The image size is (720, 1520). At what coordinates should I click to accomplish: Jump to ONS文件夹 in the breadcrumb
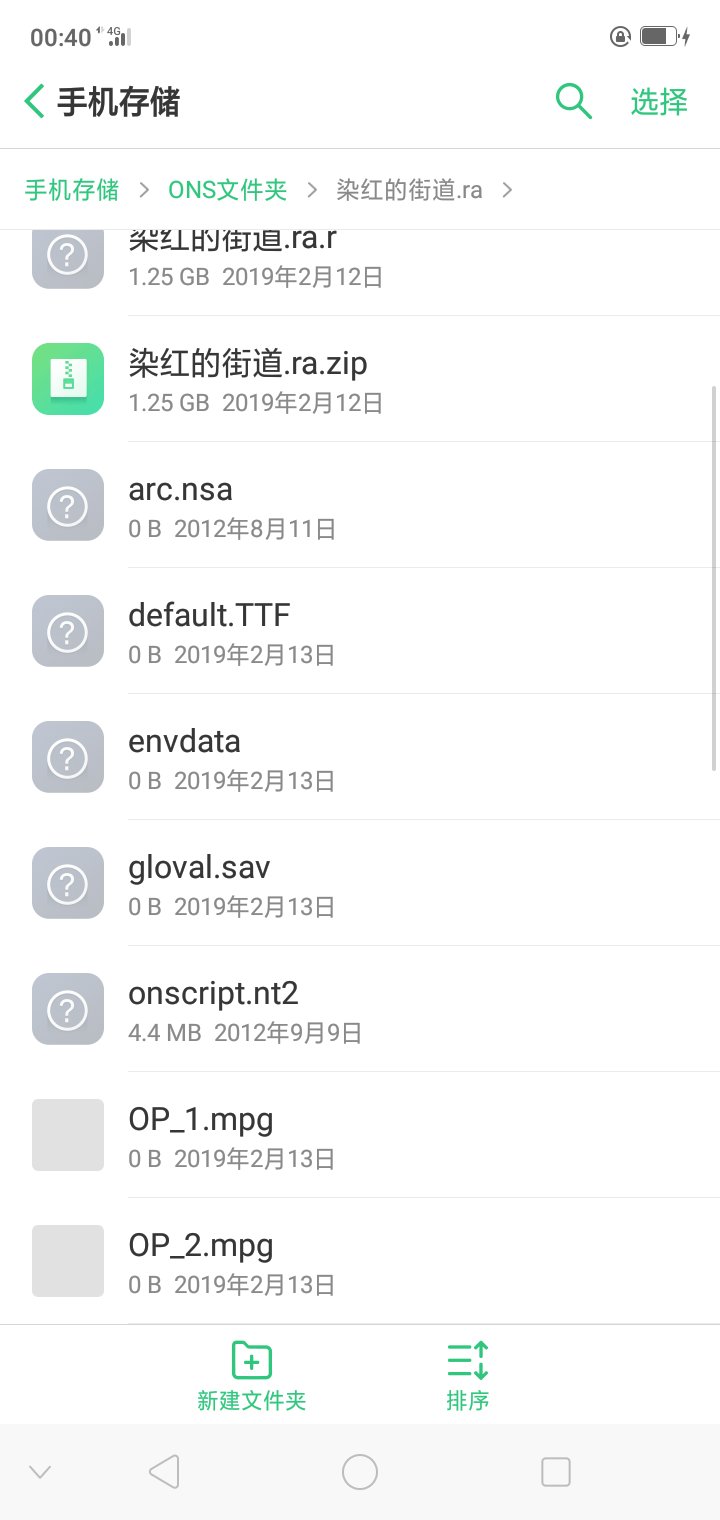click(227, 190)
